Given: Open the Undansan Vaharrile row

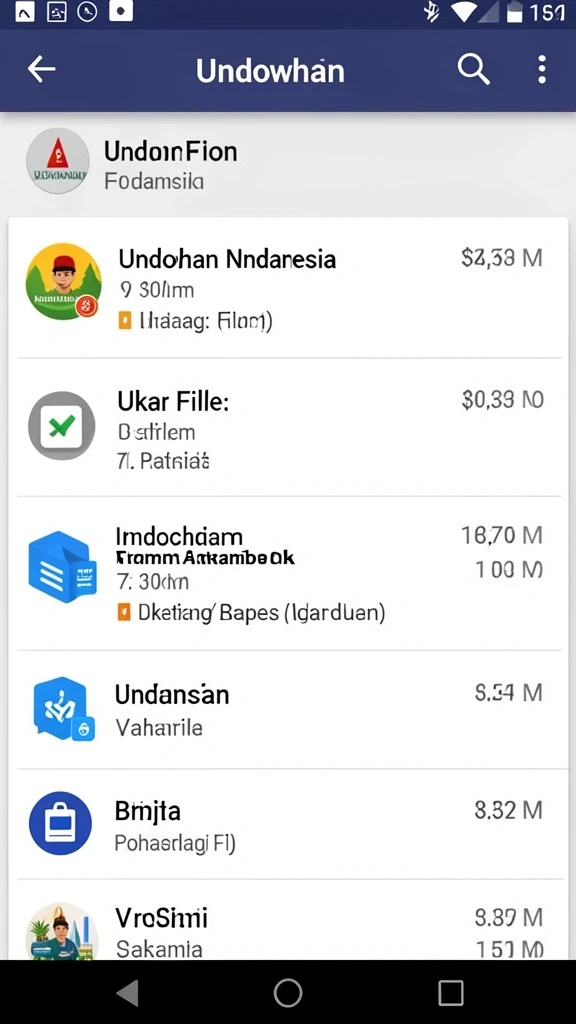Looking at the screenshot, I should (288, 710).
